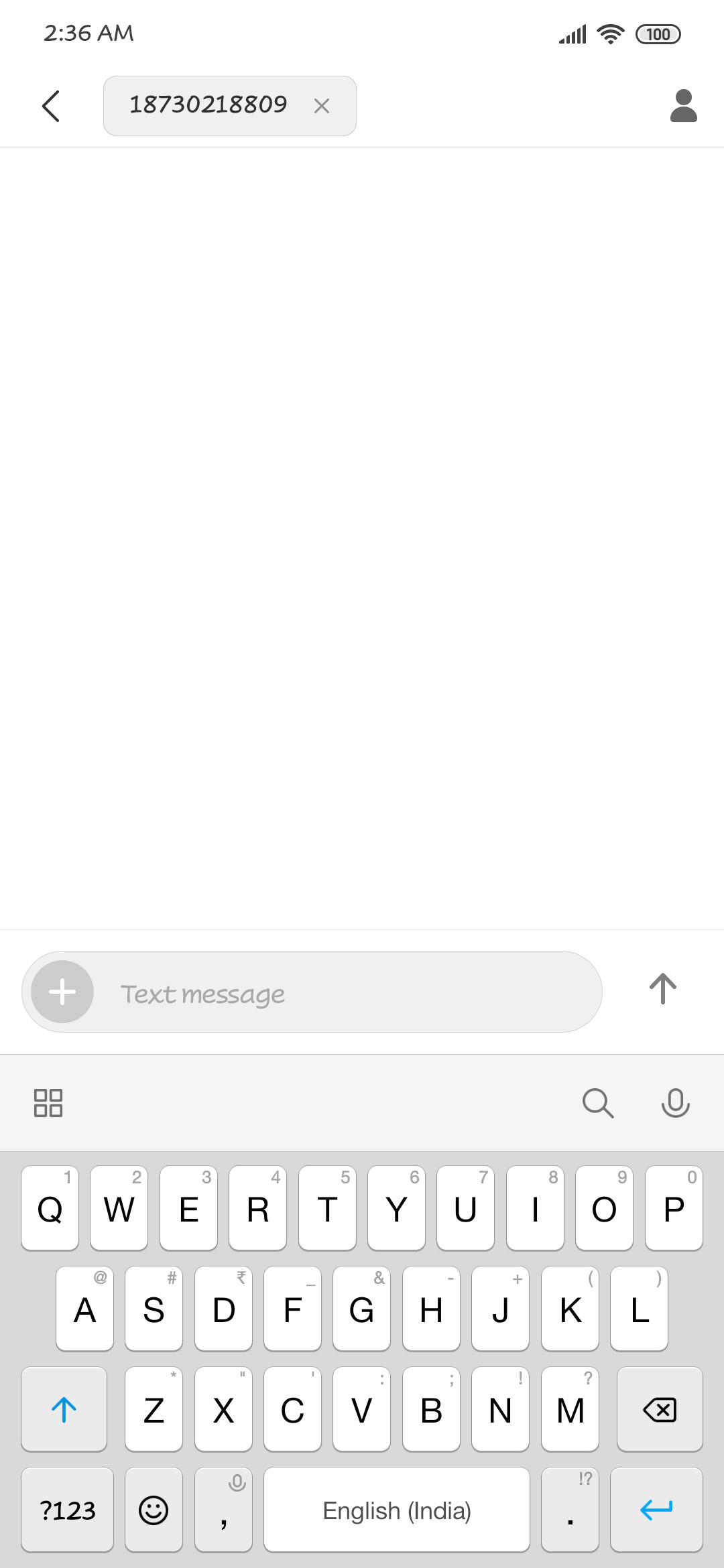
Task: Open the contacts picker icon
Action: pyautogui.click(x=684, y=106)
